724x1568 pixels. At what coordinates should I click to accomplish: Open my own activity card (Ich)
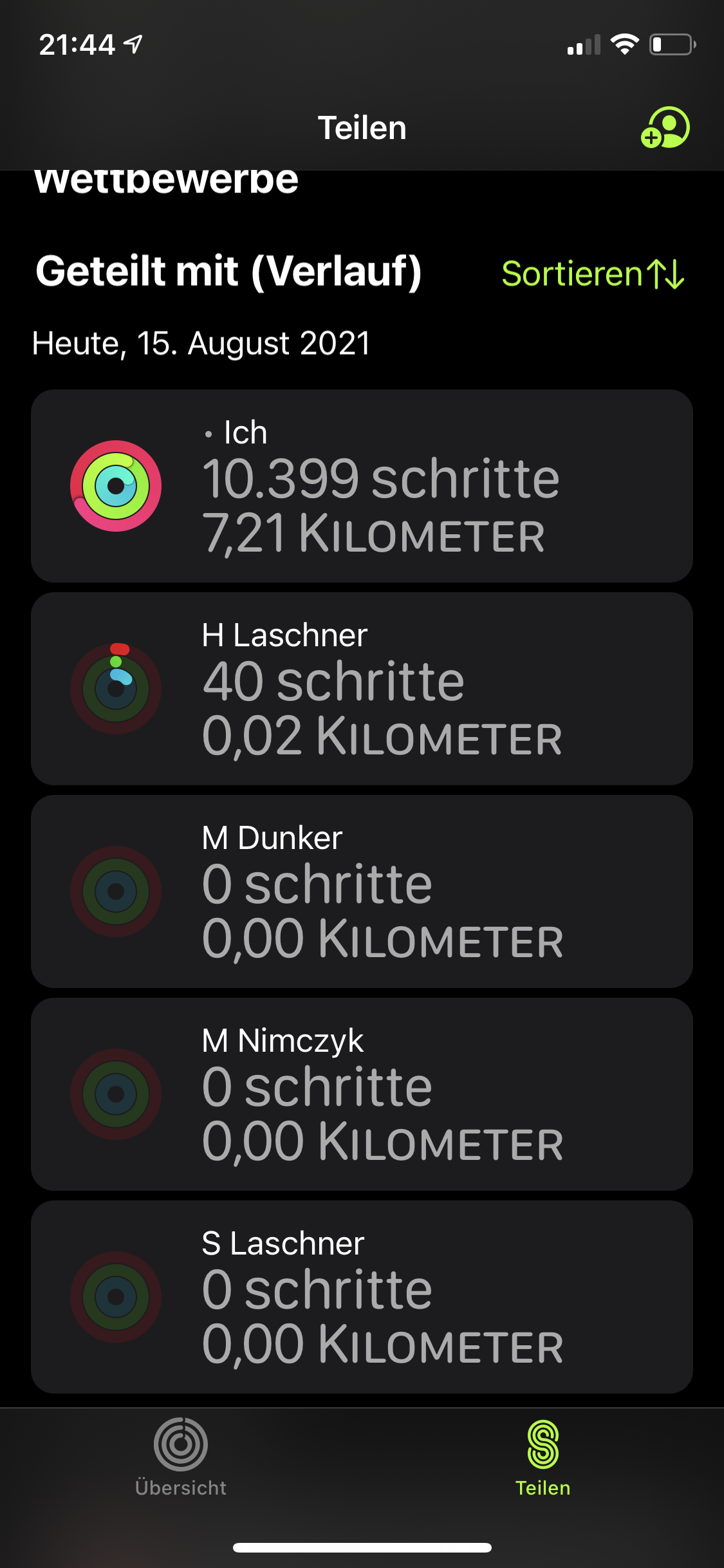362,486
